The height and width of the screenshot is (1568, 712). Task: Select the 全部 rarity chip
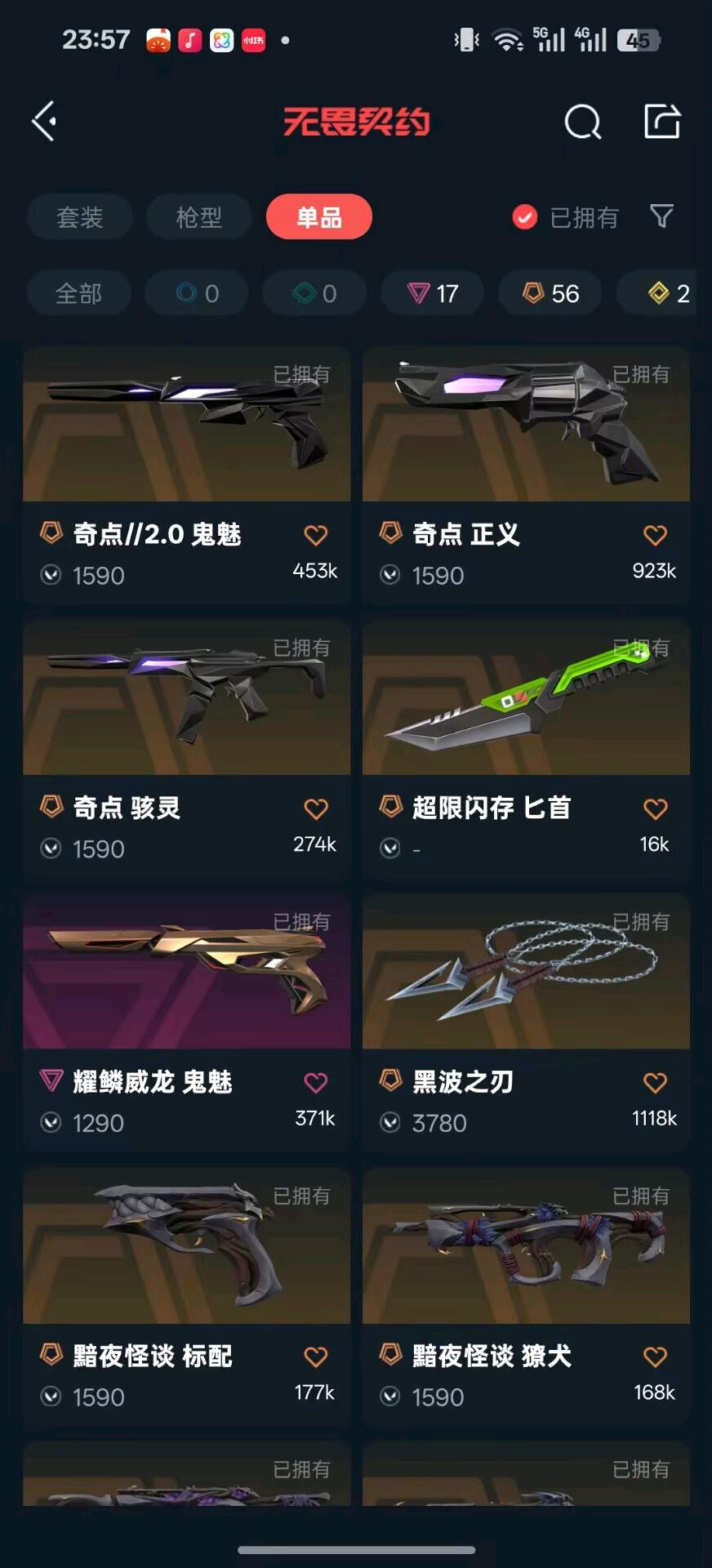click(x=78, y=293)
